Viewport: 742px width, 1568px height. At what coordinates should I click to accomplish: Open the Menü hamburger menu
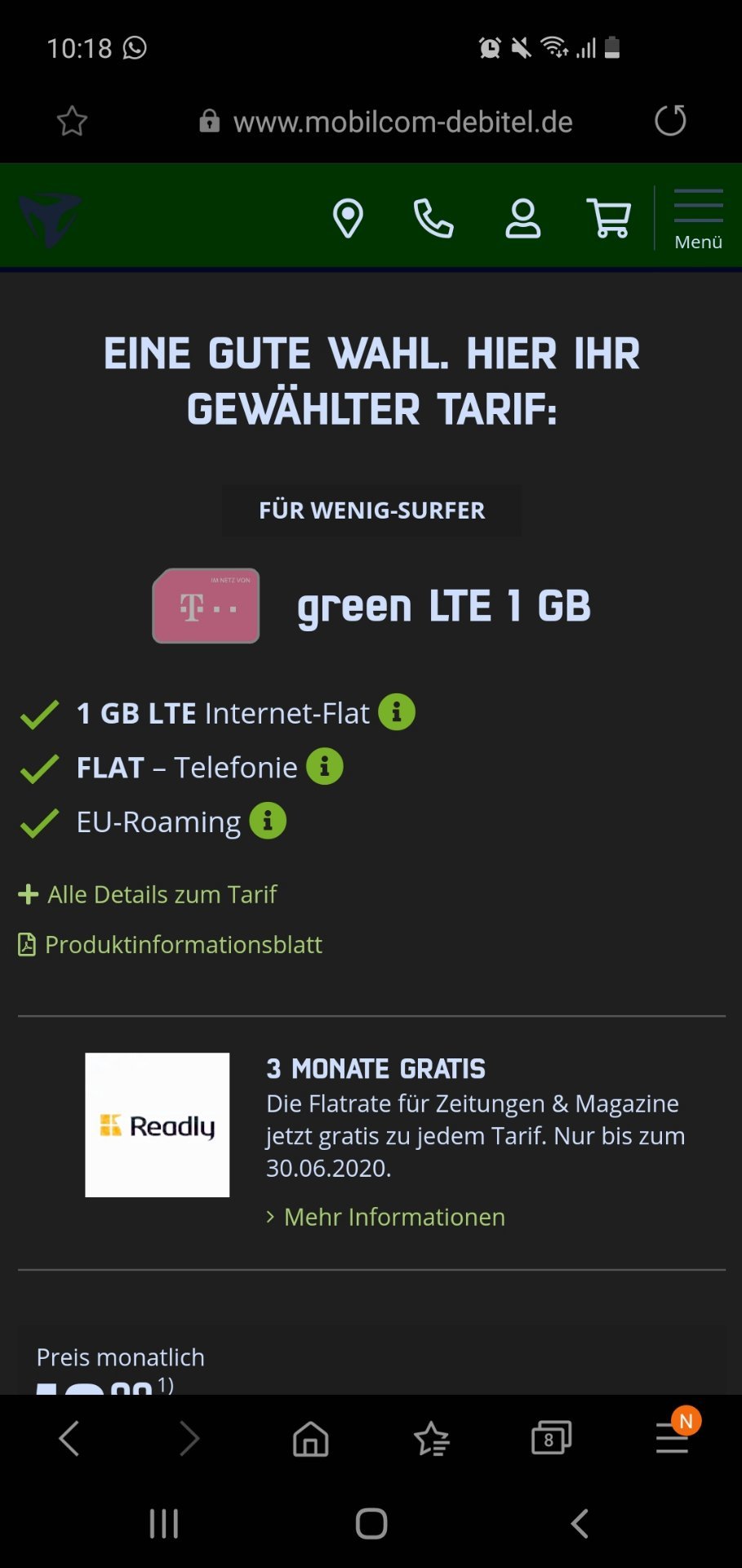pos(699,219)
